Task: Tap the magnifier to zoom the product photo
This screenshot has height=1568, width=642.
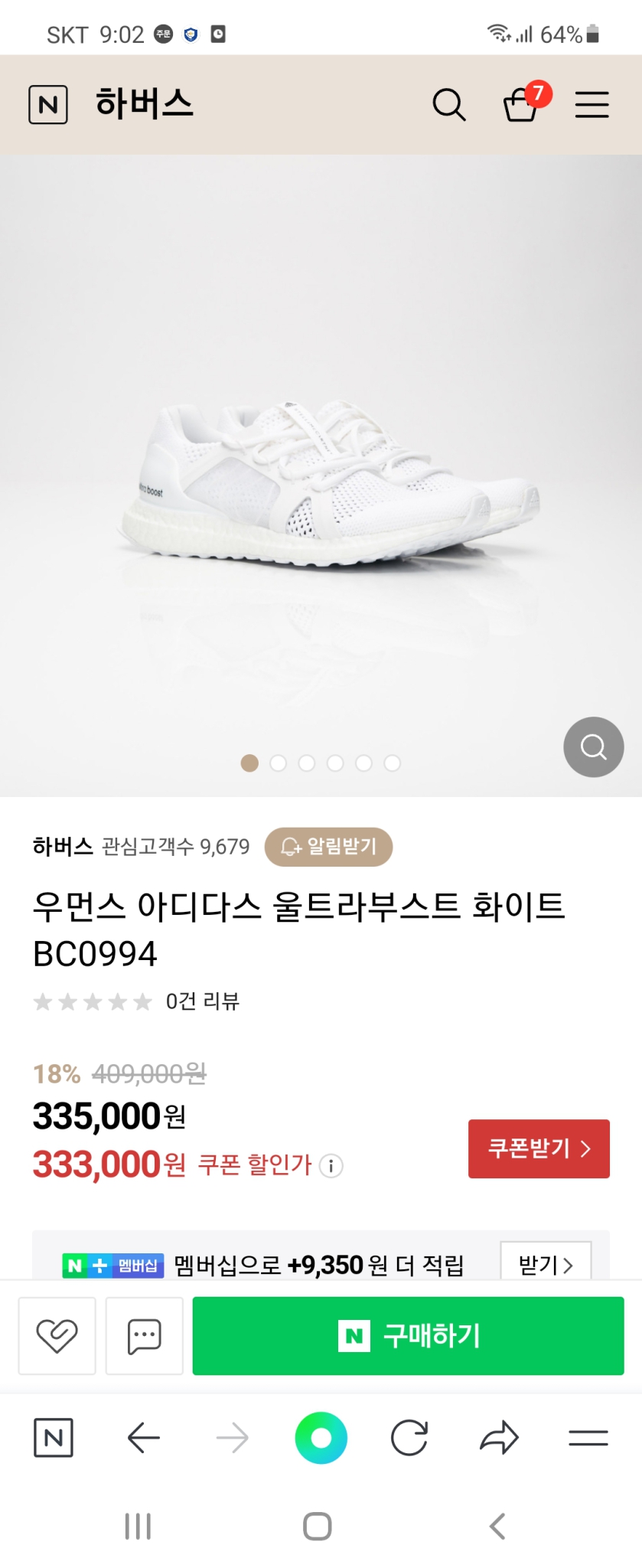Action: (x=593, y=746)
